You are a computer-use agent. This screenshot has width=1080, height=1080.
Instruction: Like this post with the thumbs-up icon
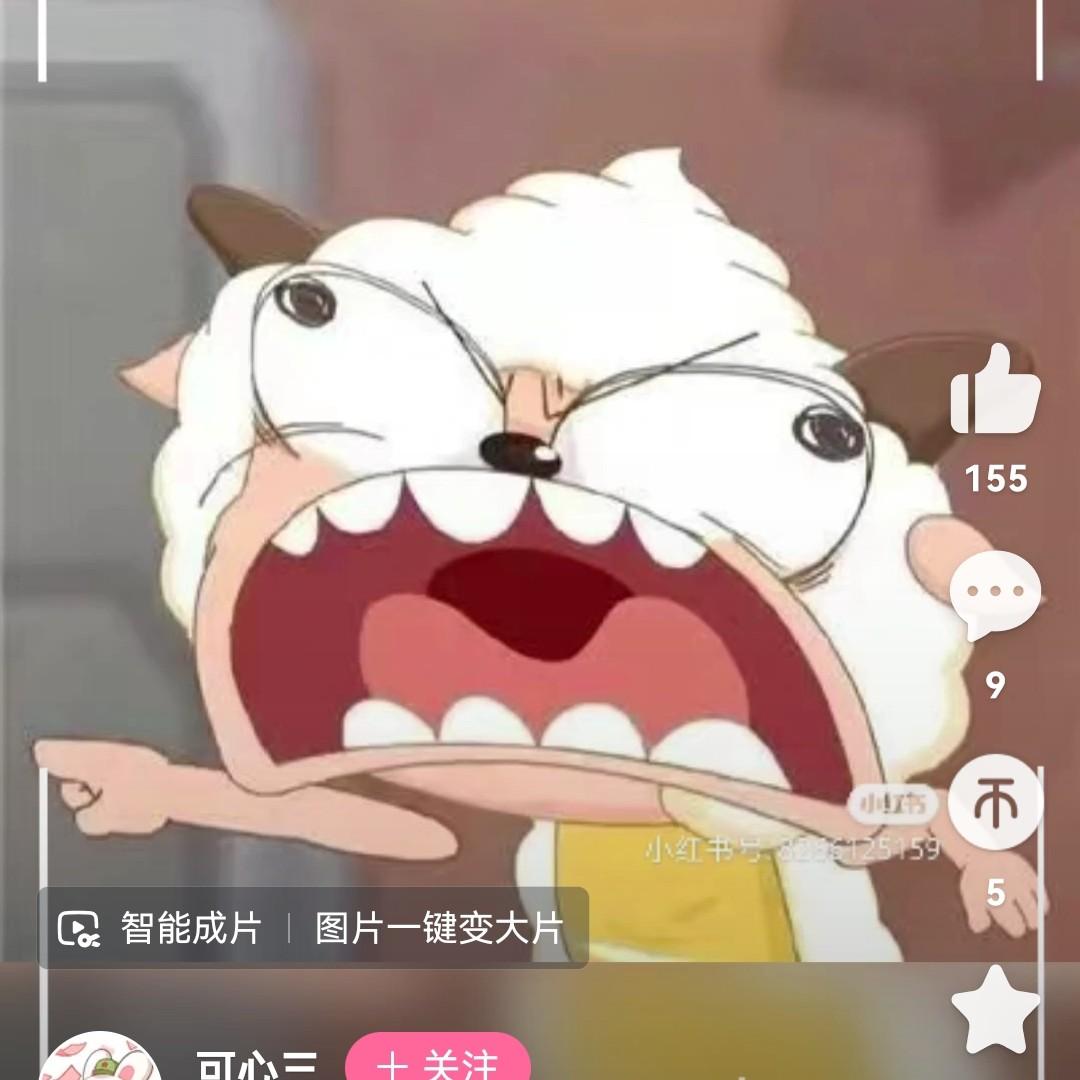pos(995,390)
